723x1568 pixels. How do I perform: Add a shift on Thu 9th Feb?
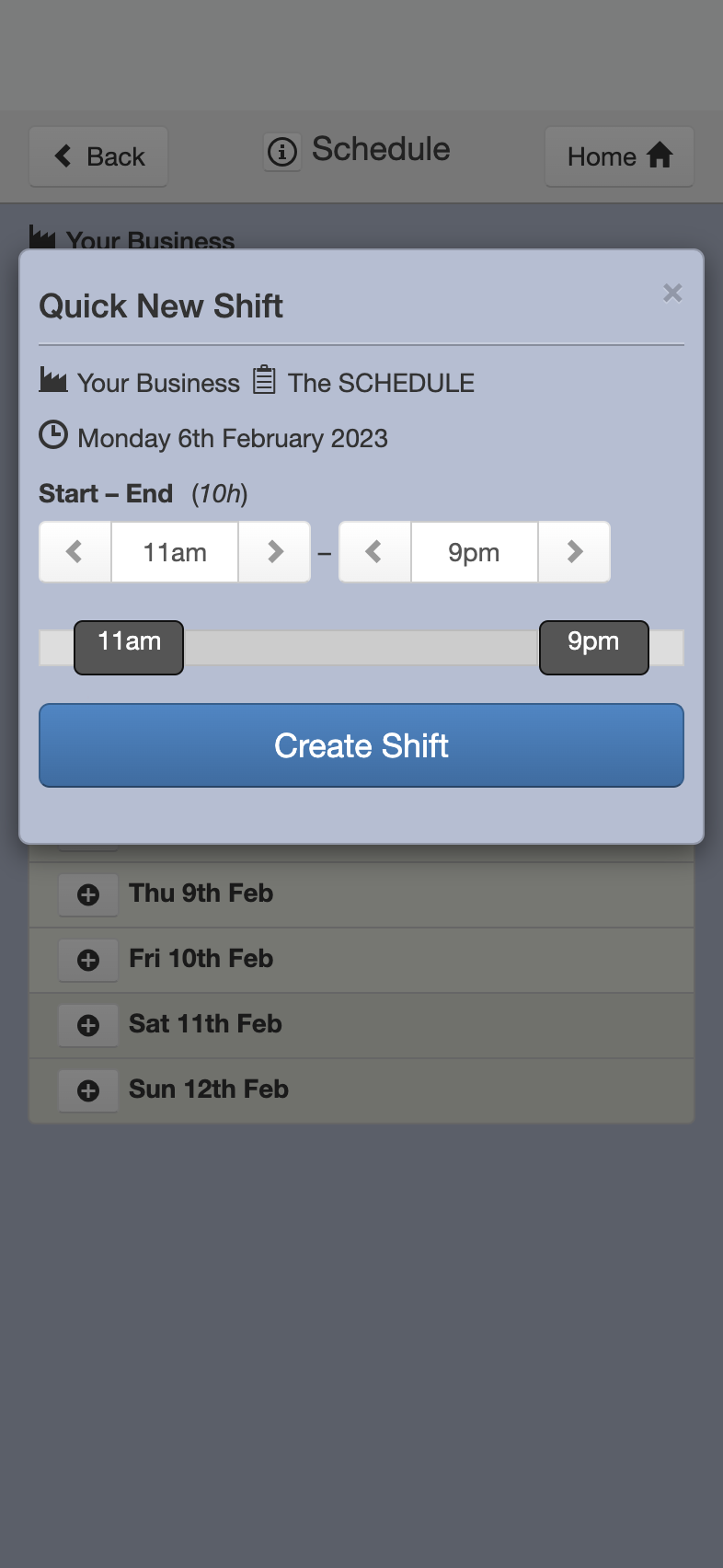pyautogui.click(x=88, y=894)
